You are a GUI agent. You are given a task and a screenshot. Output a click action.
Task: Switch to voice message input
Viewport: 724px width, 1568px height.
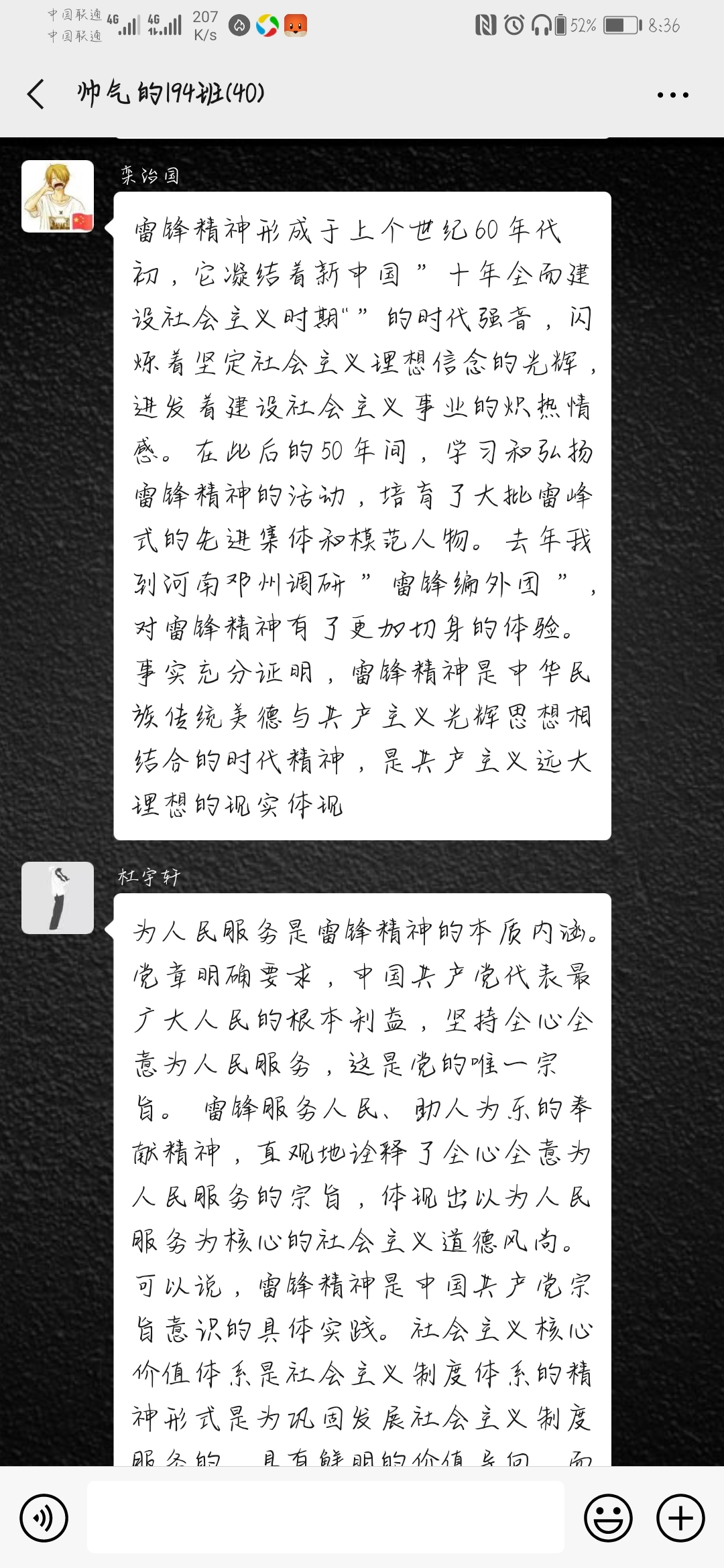point(44,1518)
